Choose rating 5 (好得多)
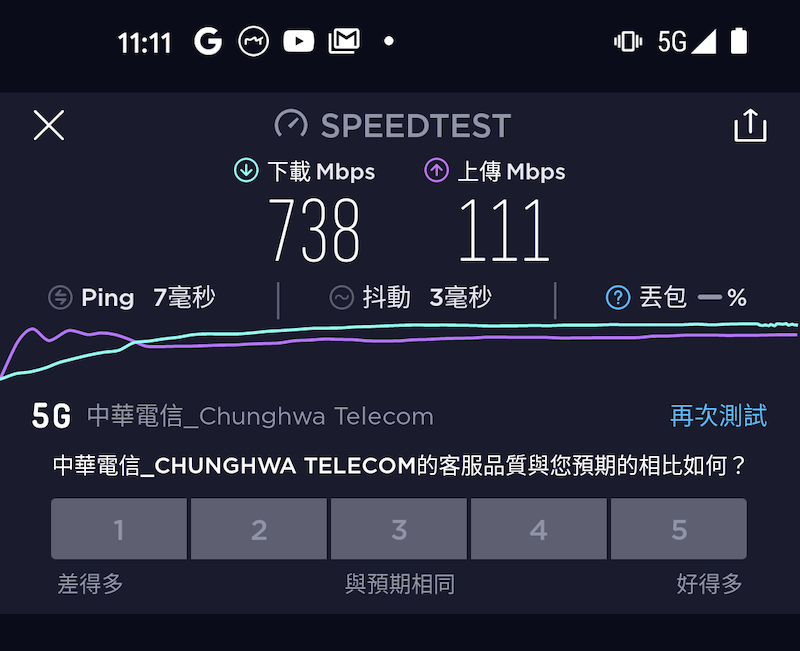The image size is (800, 651). point(679,529)
